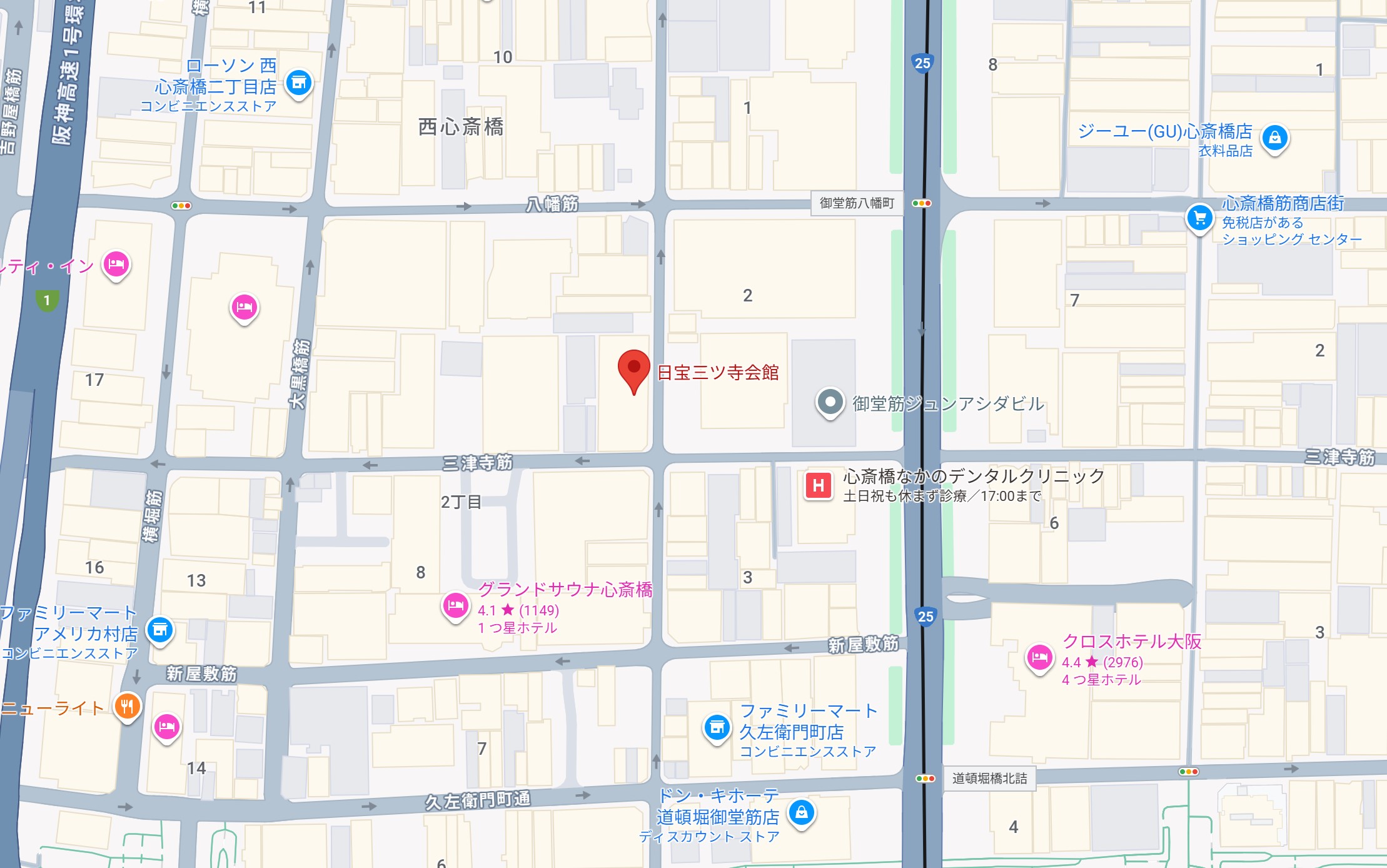
Task: Open the ファミリーマート 久左衛門町店 marker
Action: (717, 728)
